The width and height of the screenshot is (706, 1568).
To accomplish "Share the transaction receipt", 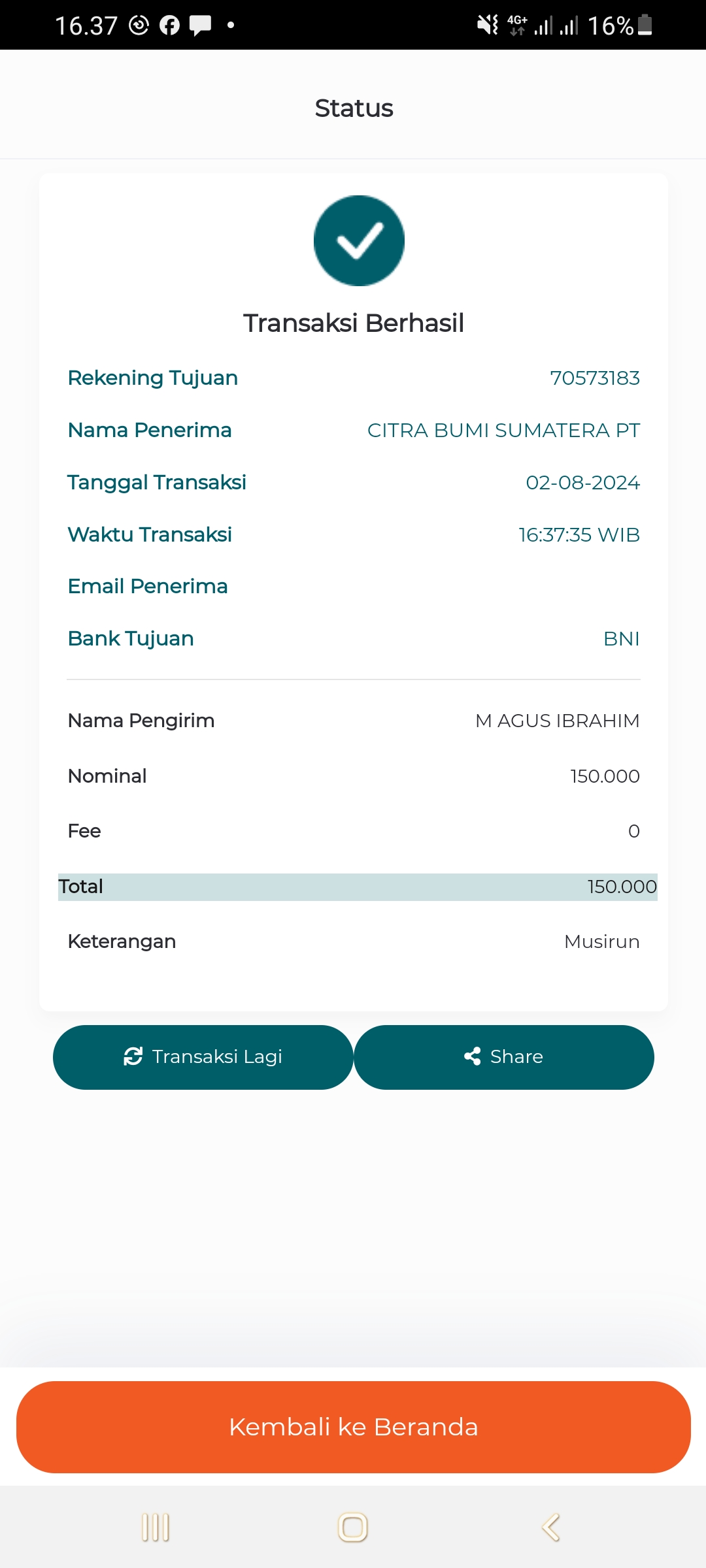I will (x=504, y=1057).
